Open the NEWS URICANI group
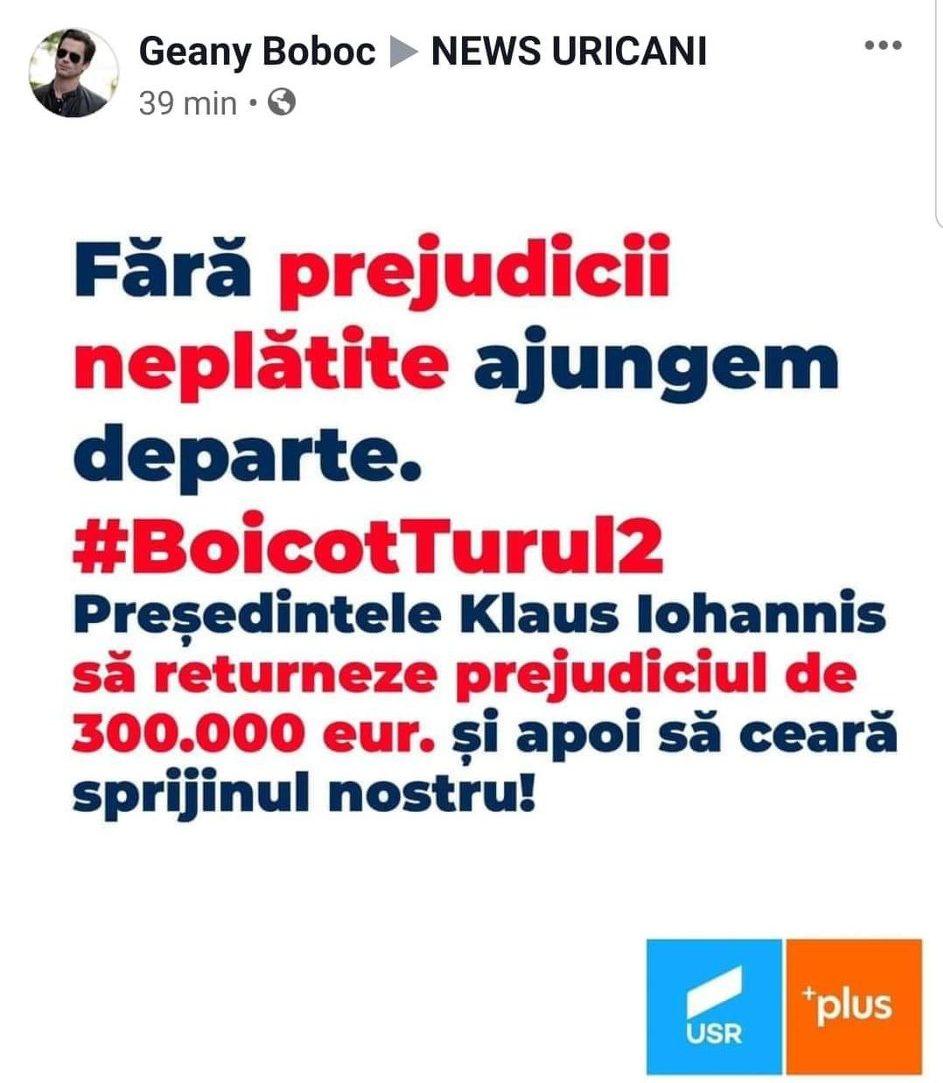943x1083 pixels. coord(568,52)
